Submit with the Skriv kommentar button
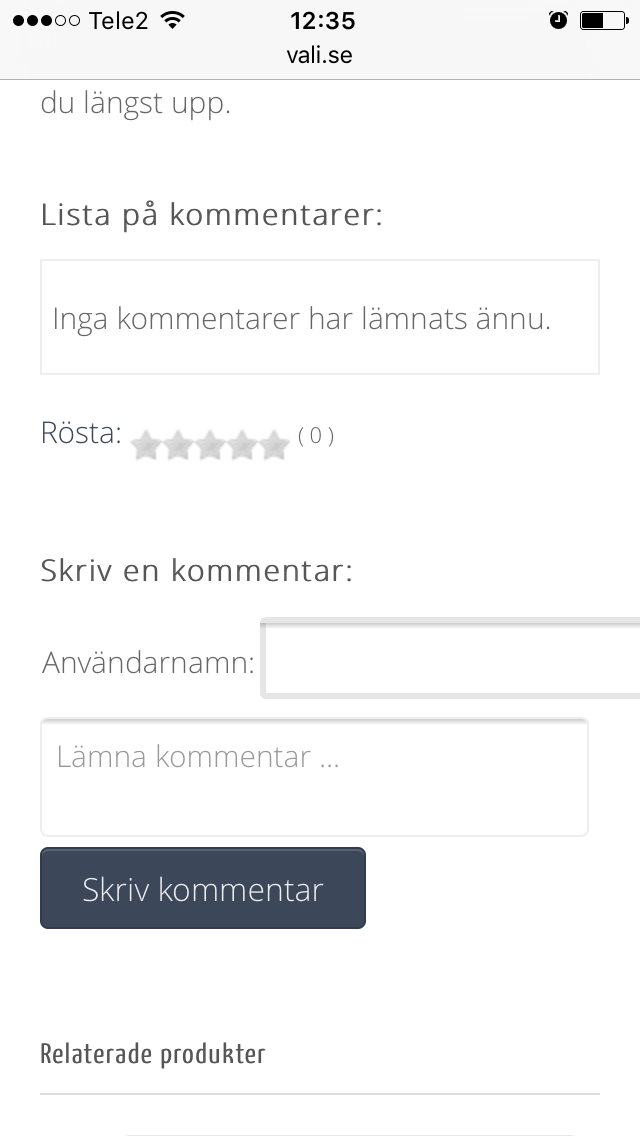 (203, 889)
